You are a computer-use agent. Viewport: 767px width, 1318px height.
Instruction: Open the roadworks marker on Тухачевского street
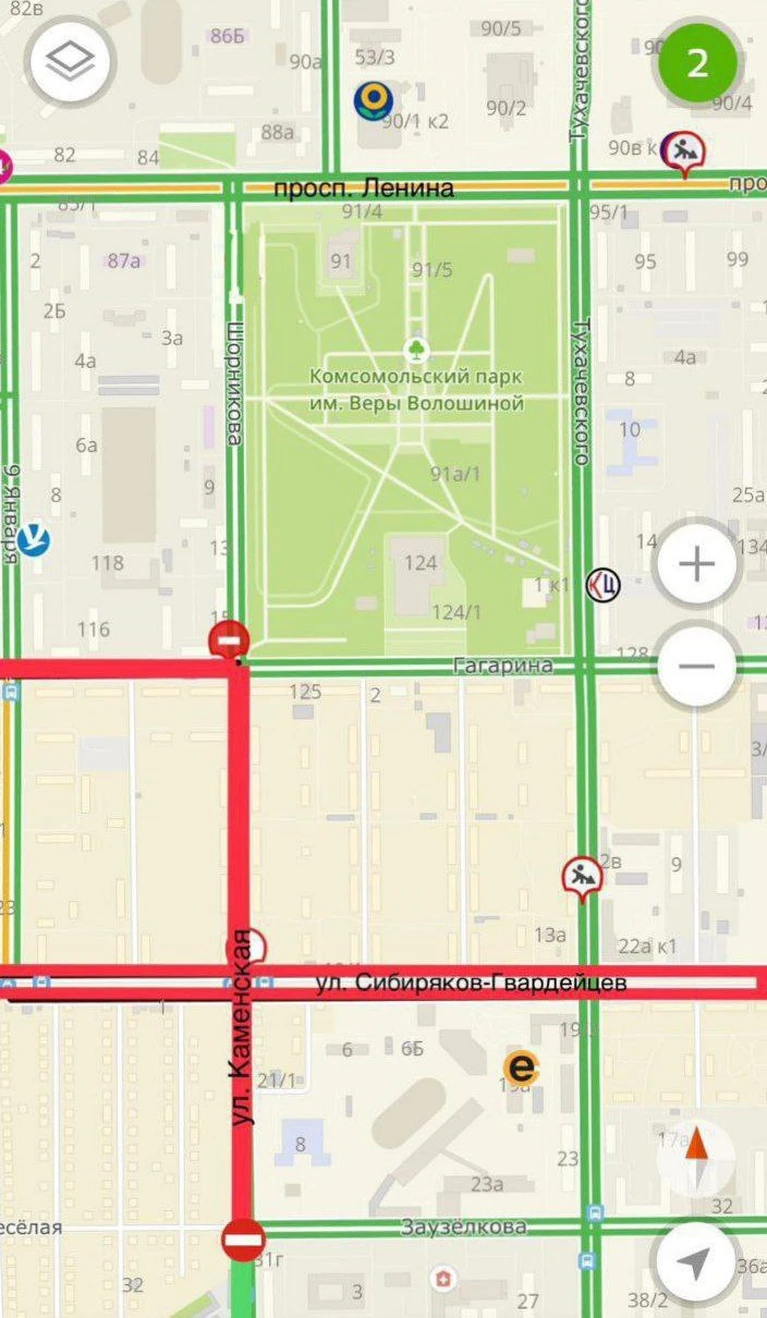click(x=582, y=878)
